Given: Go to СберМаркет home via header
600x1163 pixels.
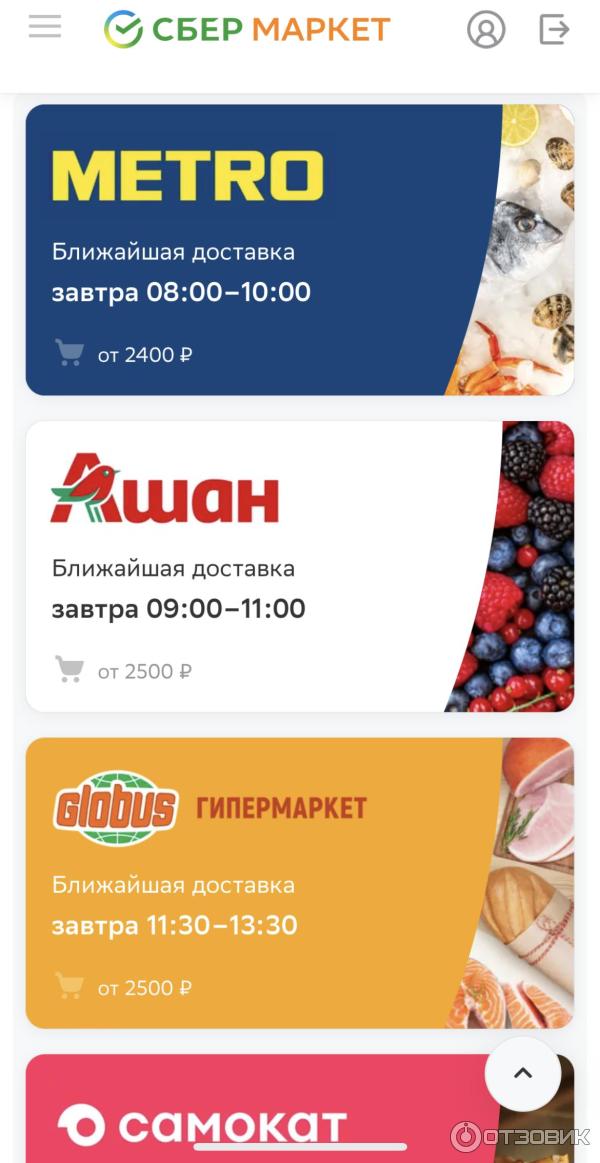Looking at the screenshot, I should (247, 30).
